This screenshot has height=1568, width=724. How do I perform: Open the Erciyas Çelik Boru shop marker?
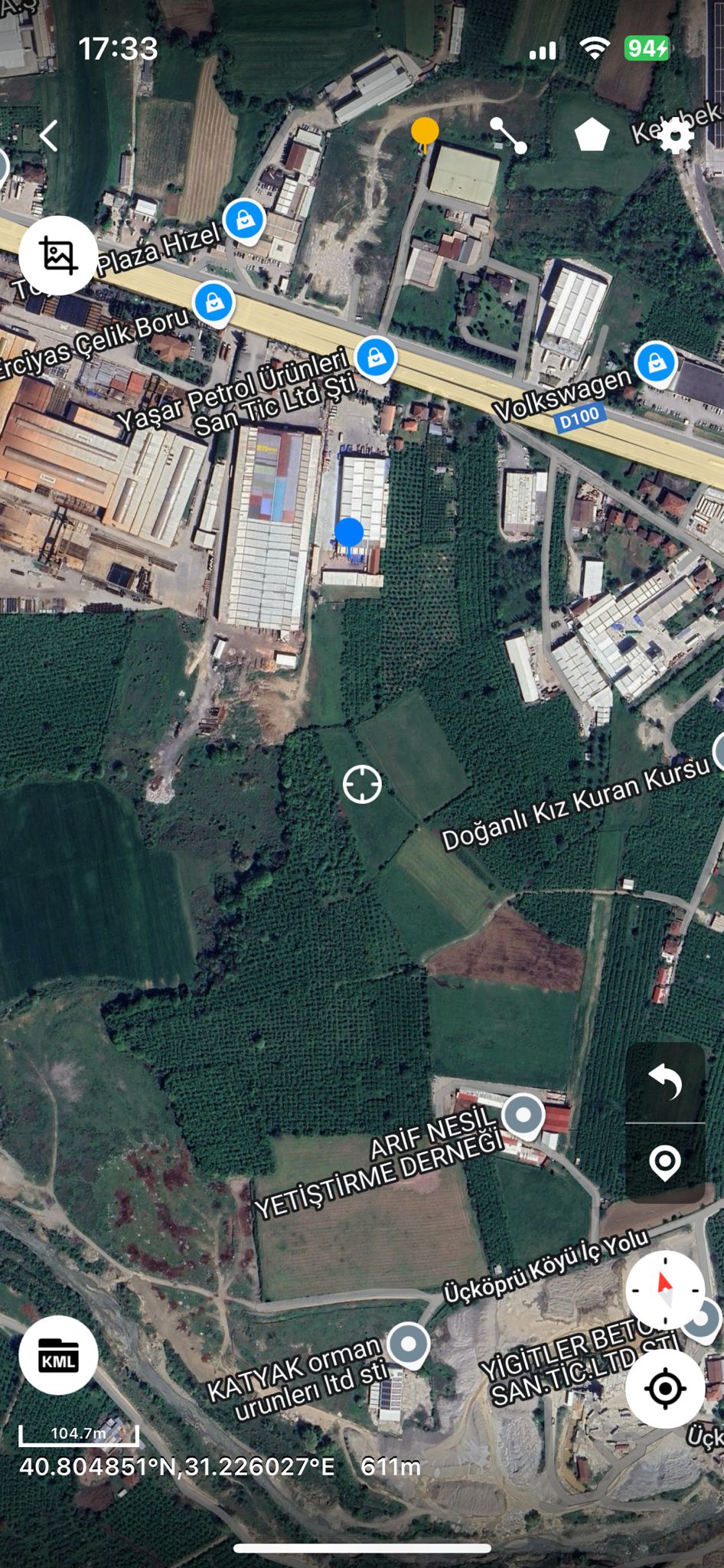(214, 302)
